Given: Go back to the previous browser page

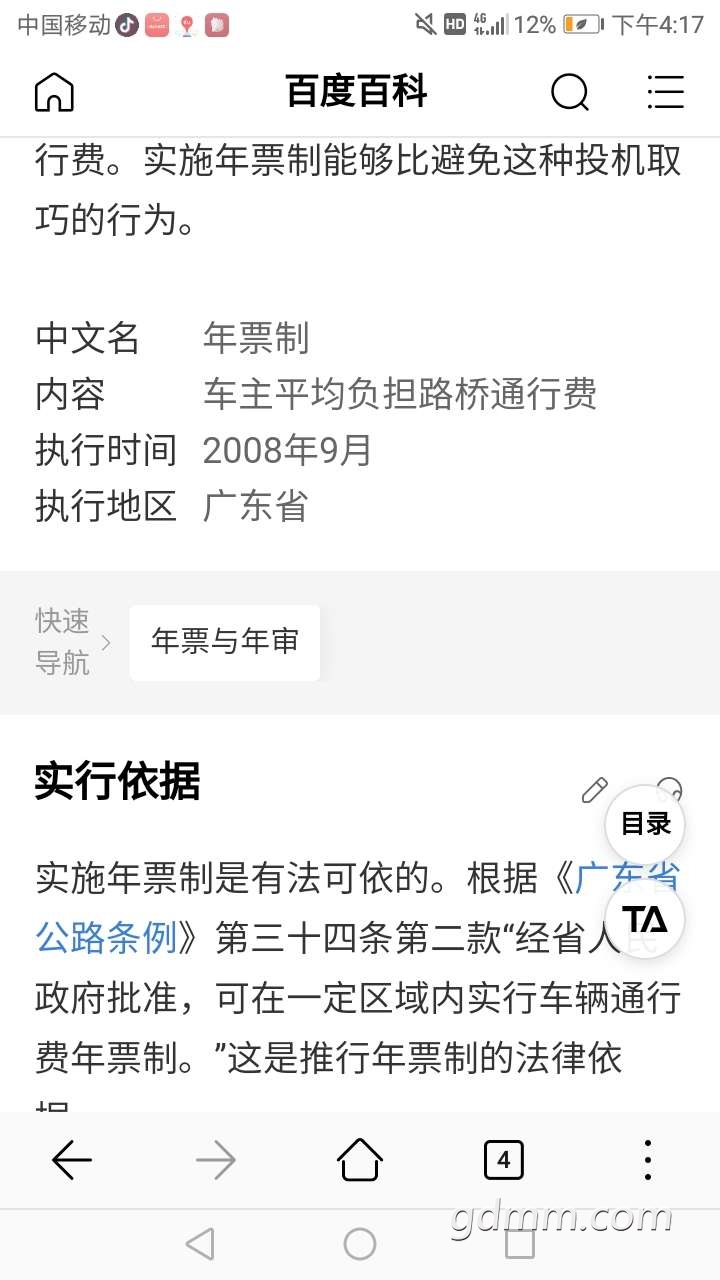Looking at the screenshot, I should click(x=72, y=1160).
